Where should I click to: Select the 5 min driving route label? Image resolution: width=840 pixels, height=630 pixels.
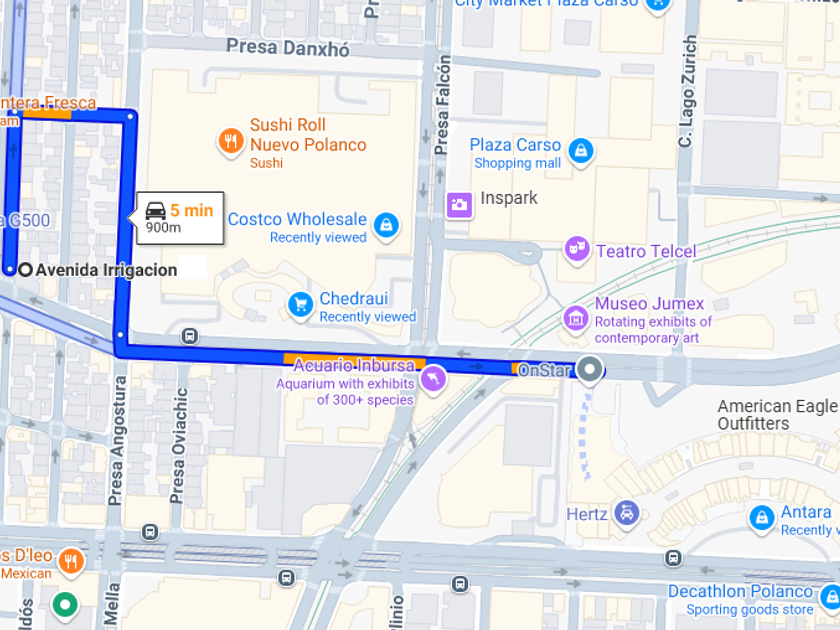[x=179, y=217]
